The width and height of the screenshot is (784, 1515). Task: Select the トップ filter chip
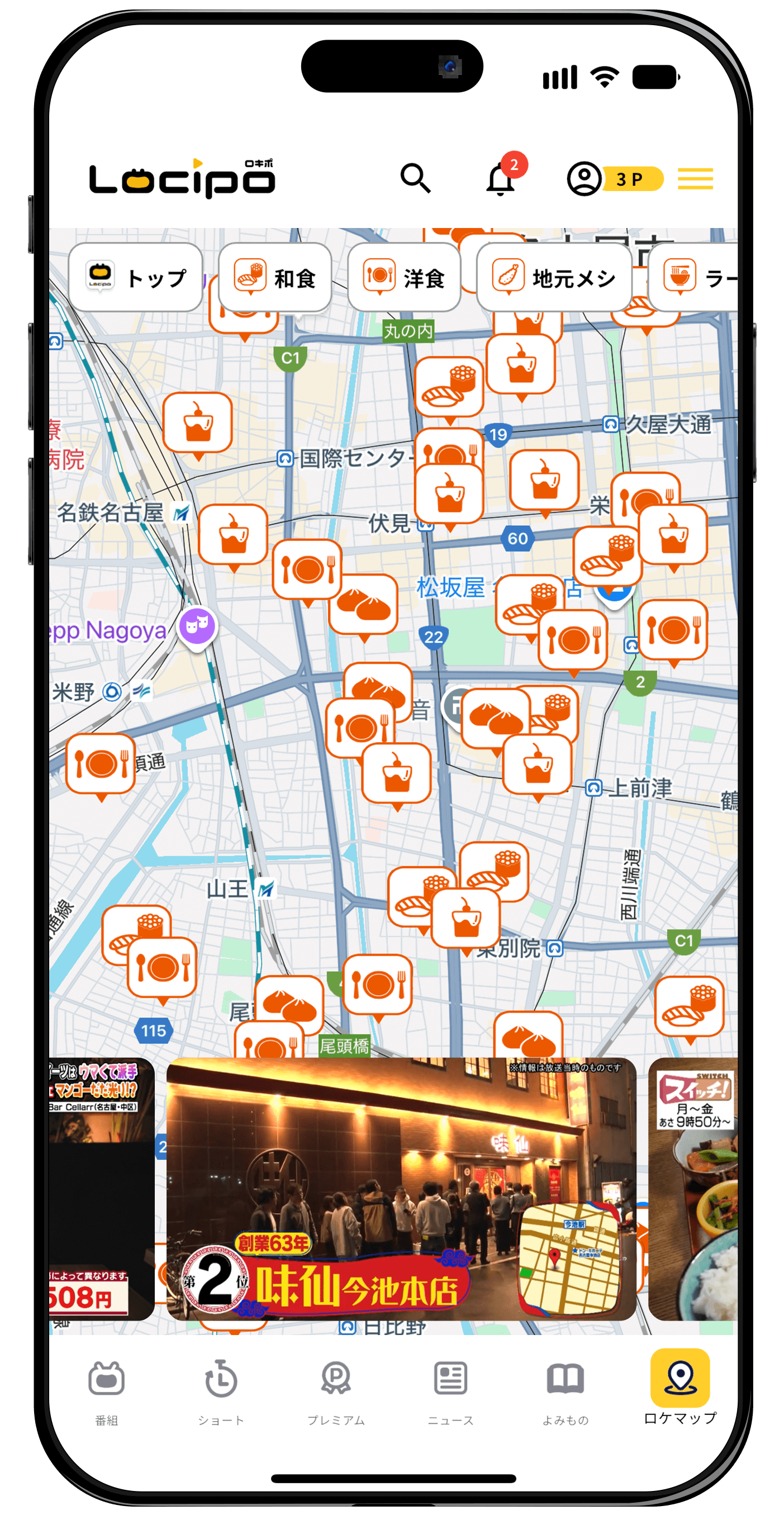(136, 278)
